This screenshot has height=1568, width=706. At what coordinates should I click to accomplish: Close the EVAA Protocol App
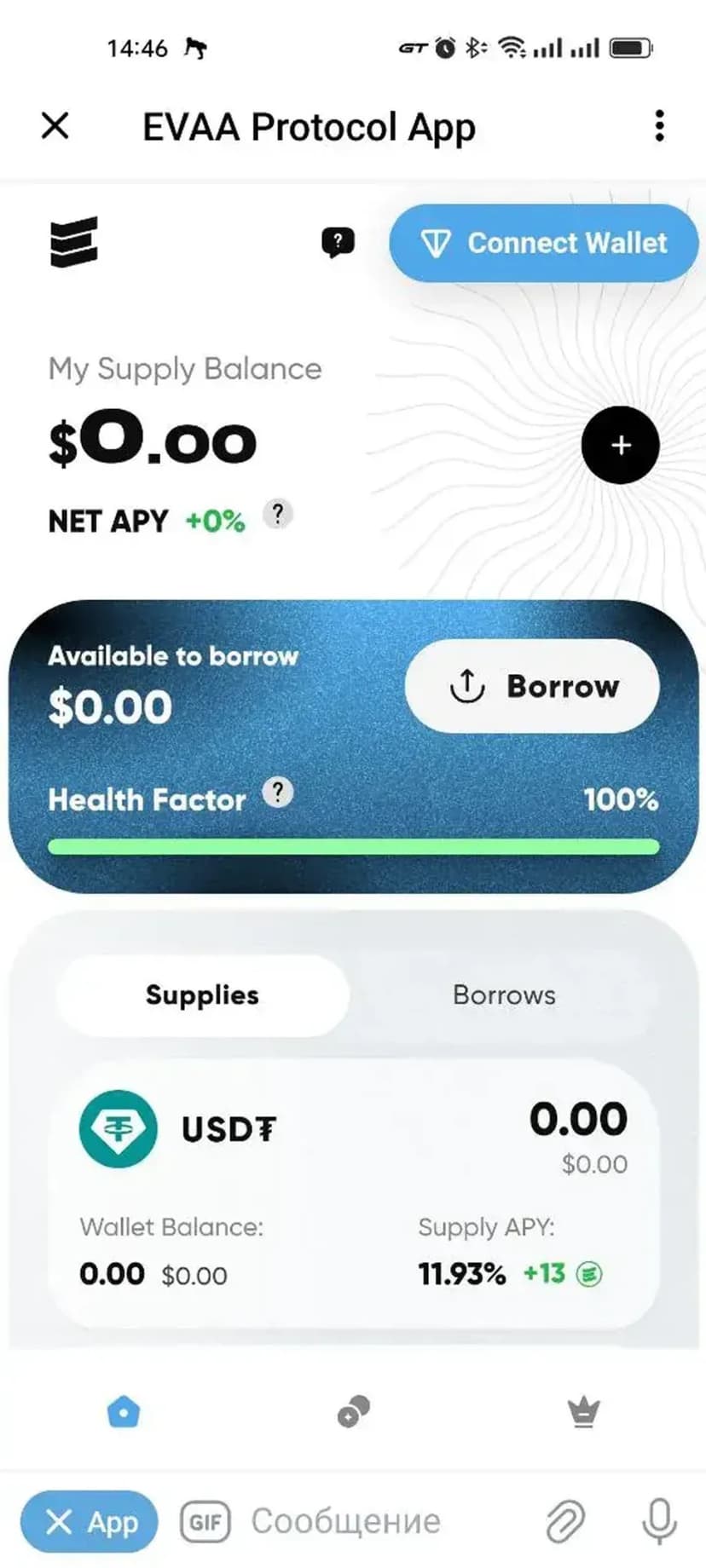tap(55, 126)
